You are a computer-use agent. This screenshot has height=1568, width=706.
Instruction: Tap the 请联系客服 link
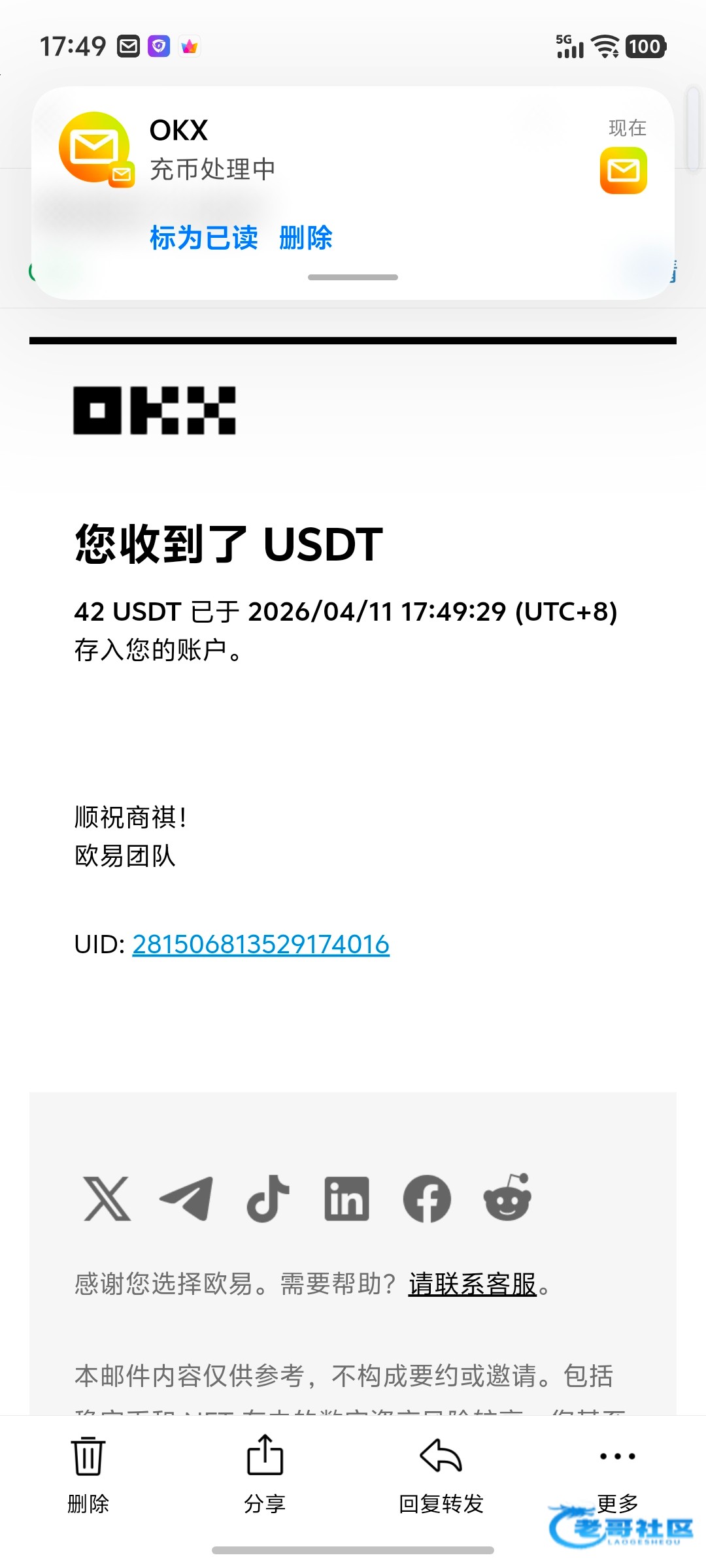(x=473, y=1284)
